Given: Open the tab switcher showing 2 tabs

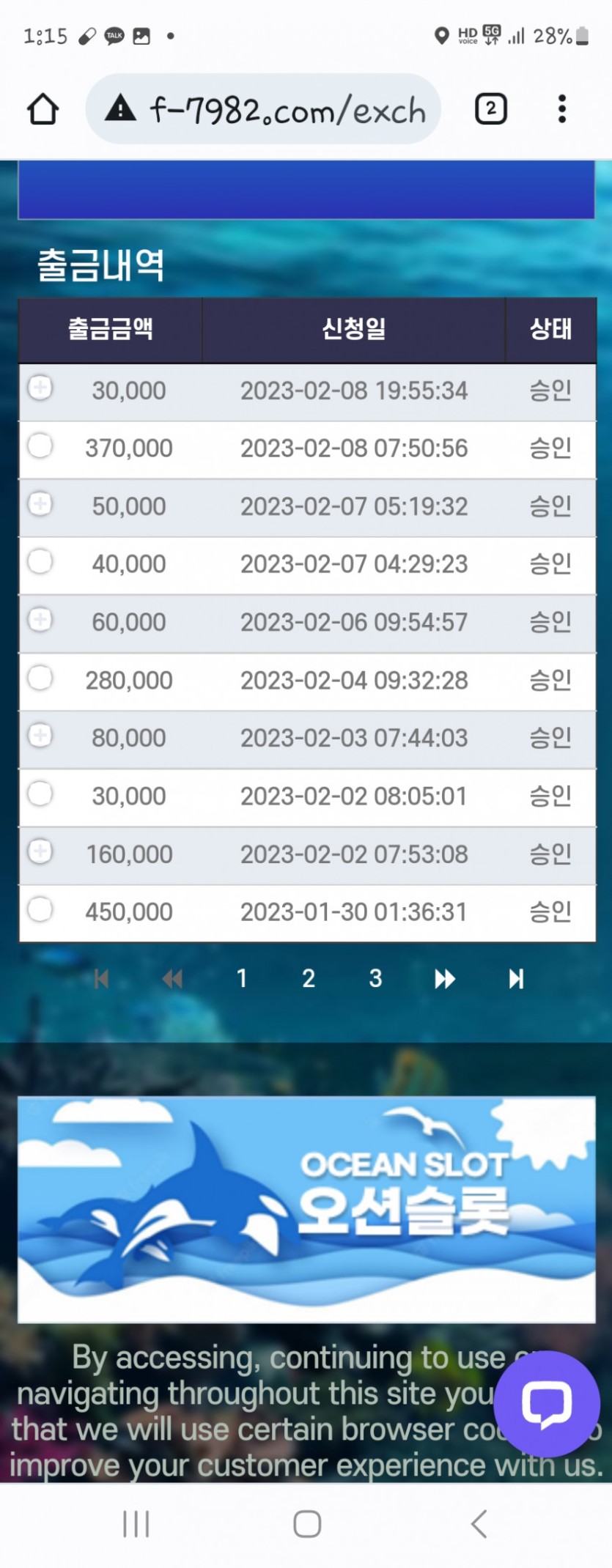Looking at the screenshot, I should [490, 110].
